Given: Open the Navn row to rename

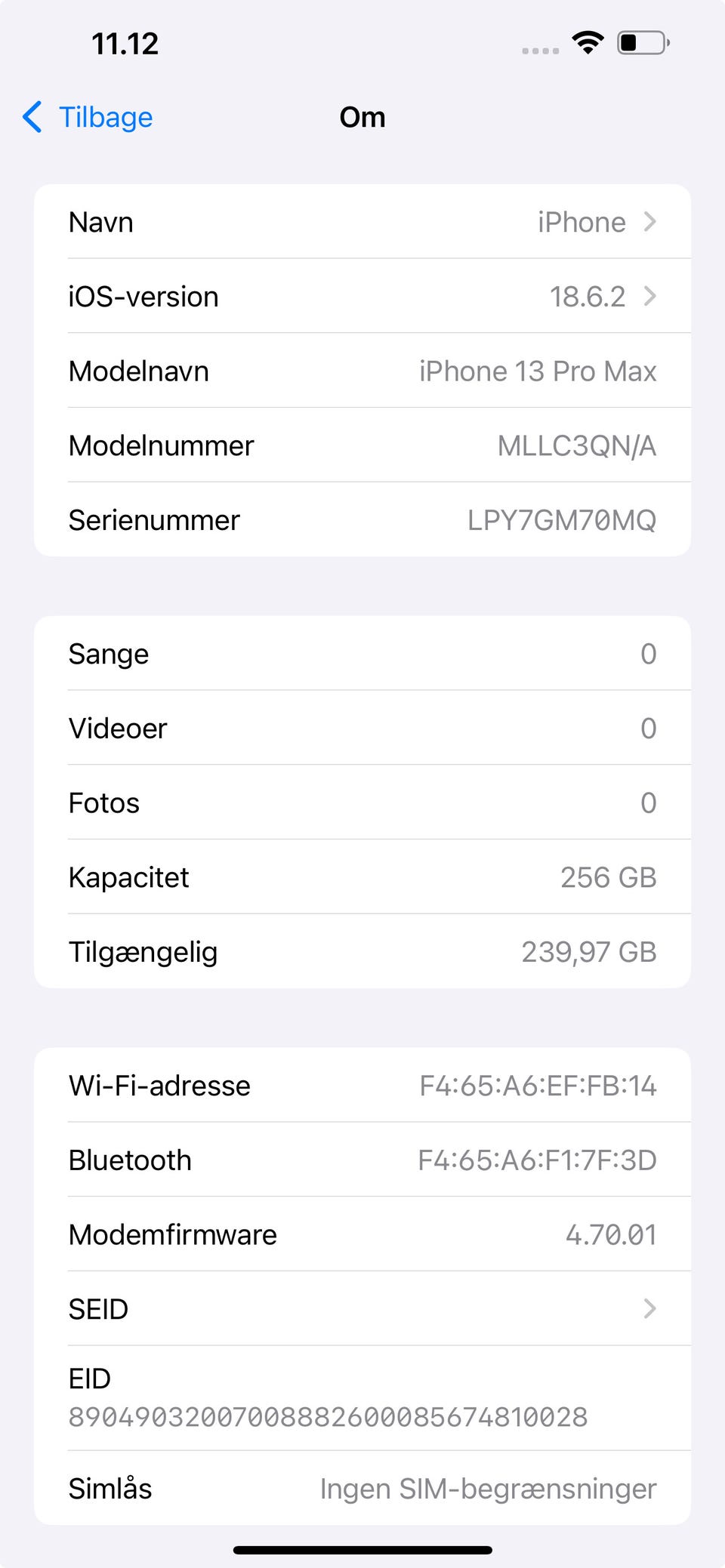Looking at the screenshot, I should (x=362, y=222).
